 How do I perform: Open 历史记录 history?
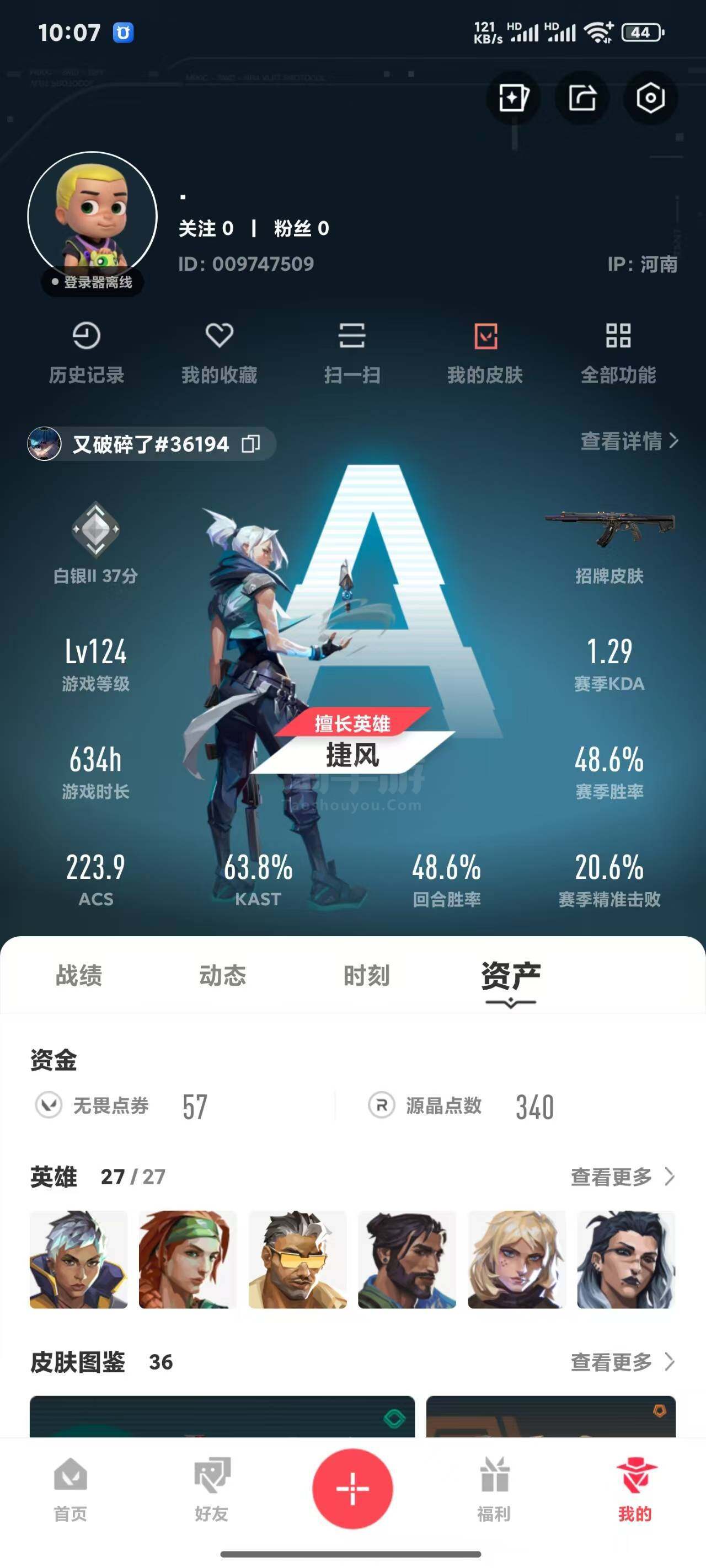pyautogui.click(x=87, y=353)
